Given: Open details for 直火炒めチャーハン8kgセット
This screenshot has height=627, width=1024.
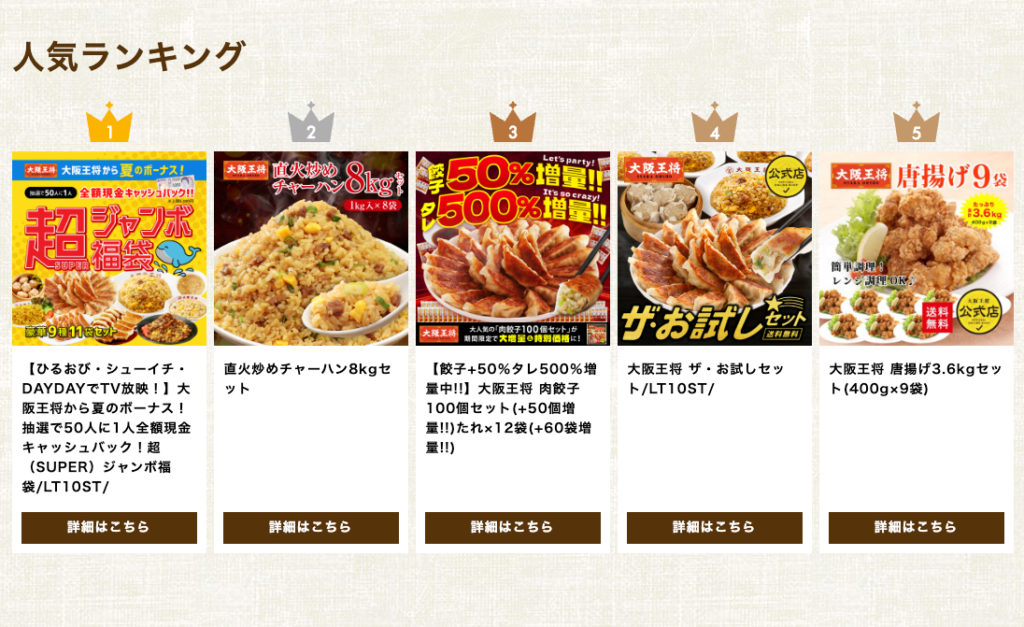Looking at the screenshot, I should [311, 527].
